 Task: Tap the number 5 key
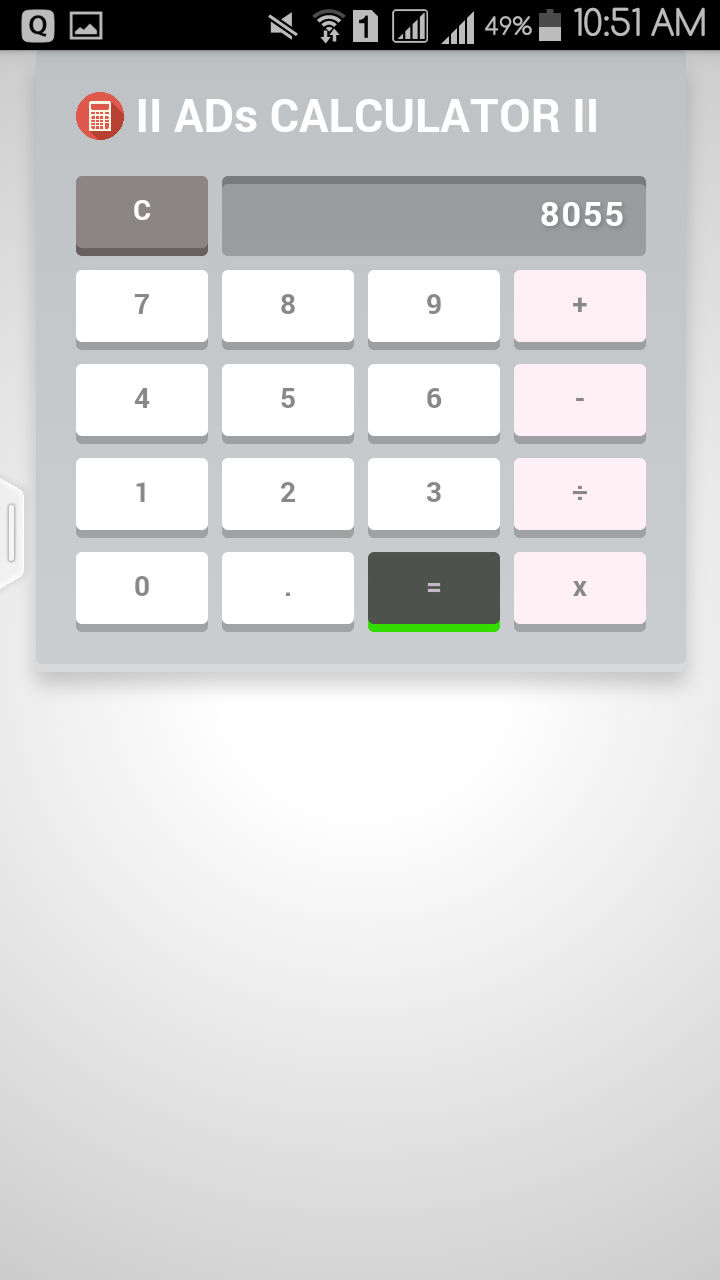(x=287, y=400)
